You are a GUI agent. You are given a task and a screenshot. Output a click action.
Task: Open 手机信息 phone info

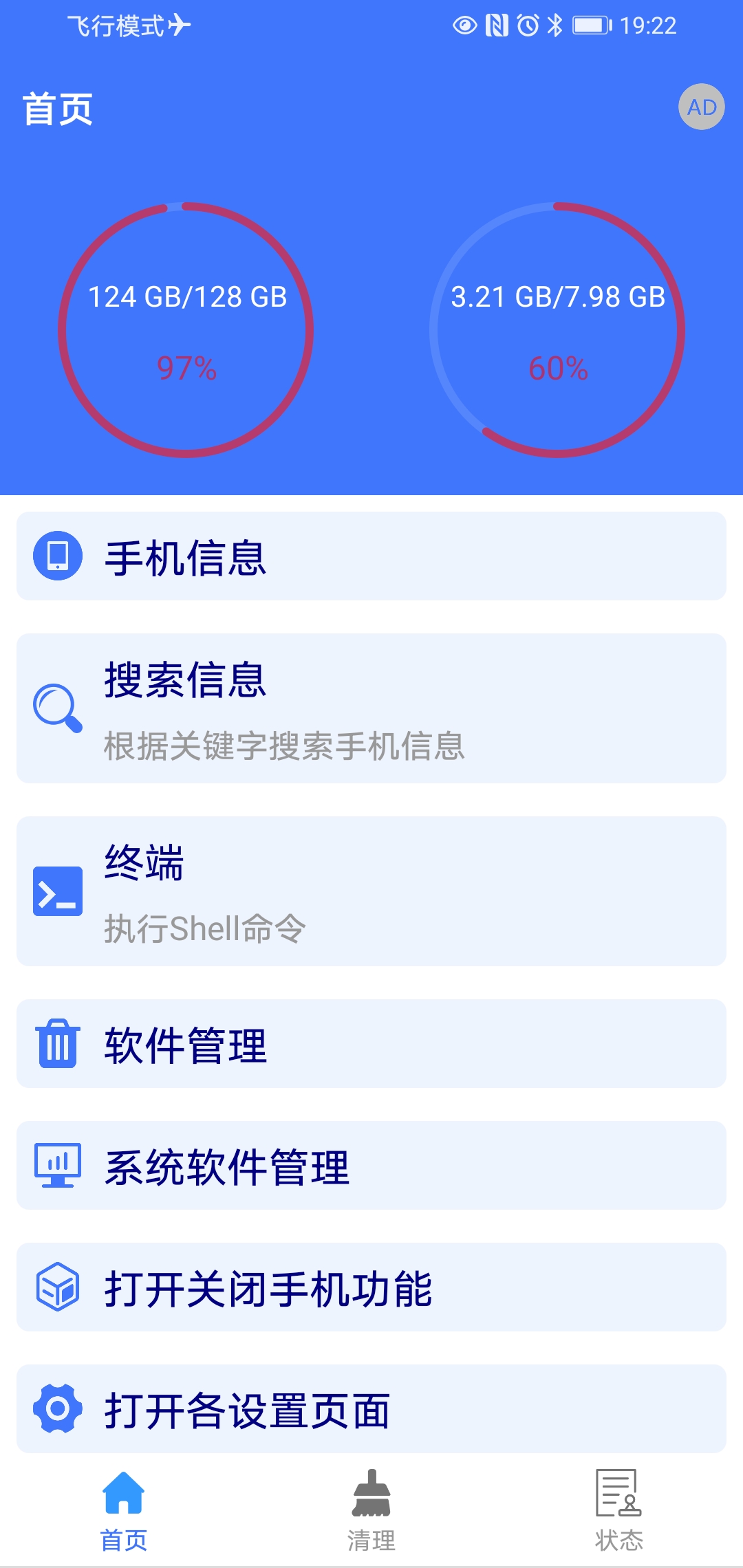371,556
